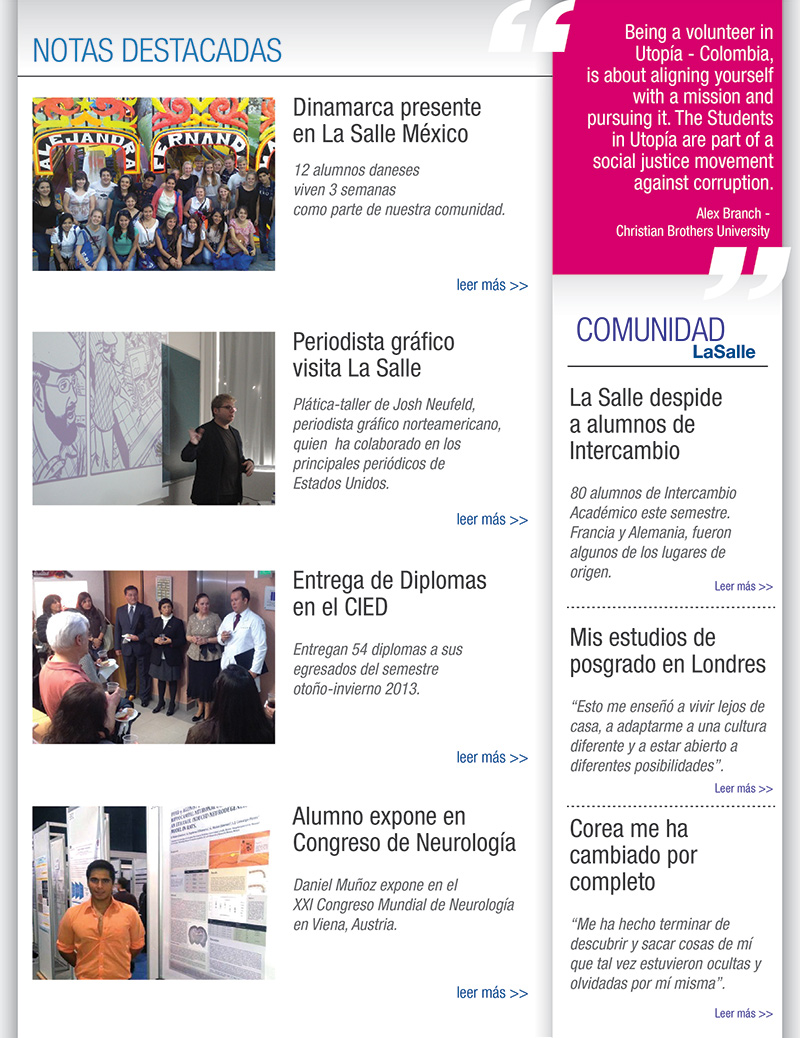
Task: Open 'leer más' under Entrega de Diplomas
Action: coord(492,757)
